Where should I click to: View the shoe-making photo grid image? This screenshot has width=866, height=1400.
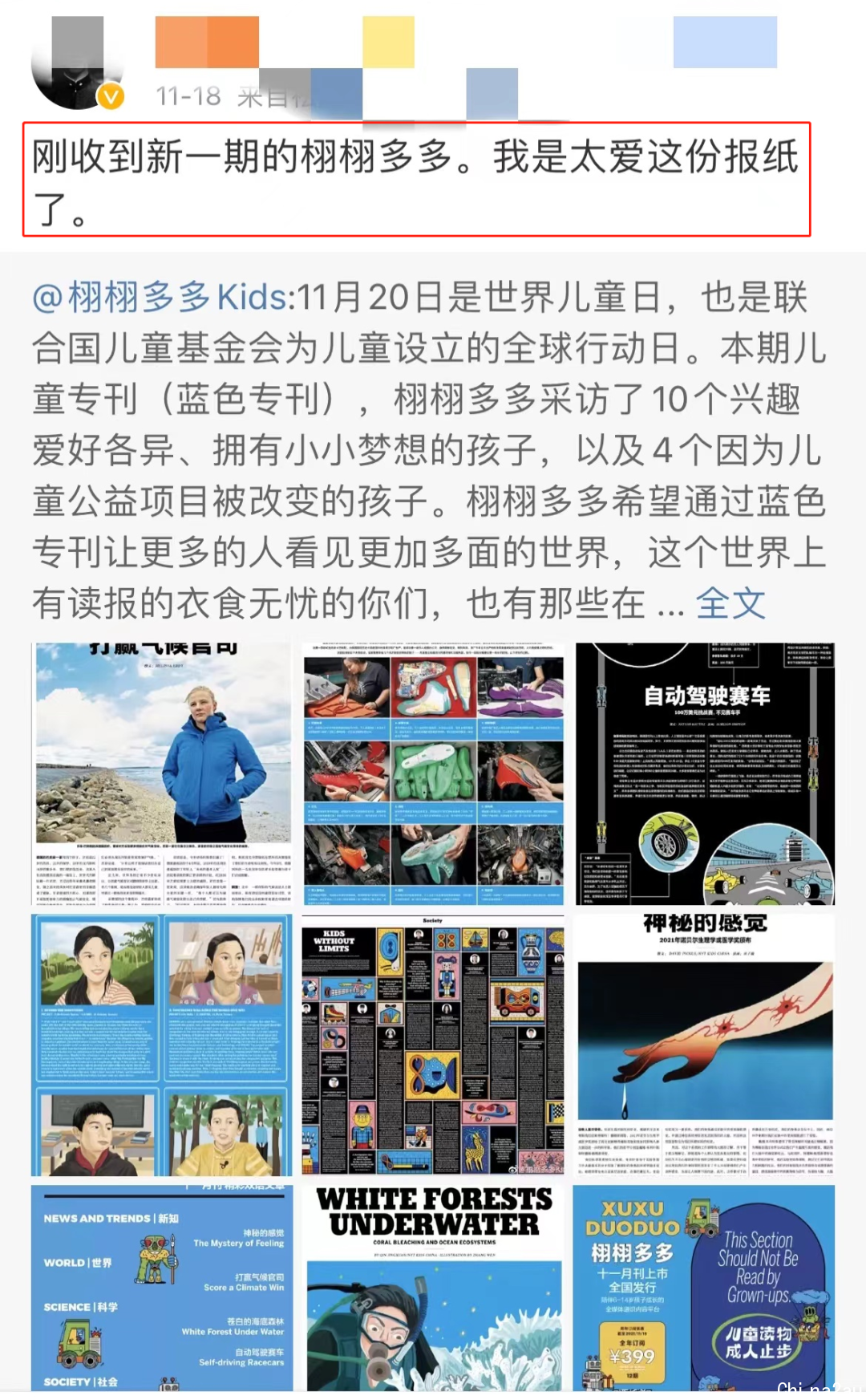[433, 773]
